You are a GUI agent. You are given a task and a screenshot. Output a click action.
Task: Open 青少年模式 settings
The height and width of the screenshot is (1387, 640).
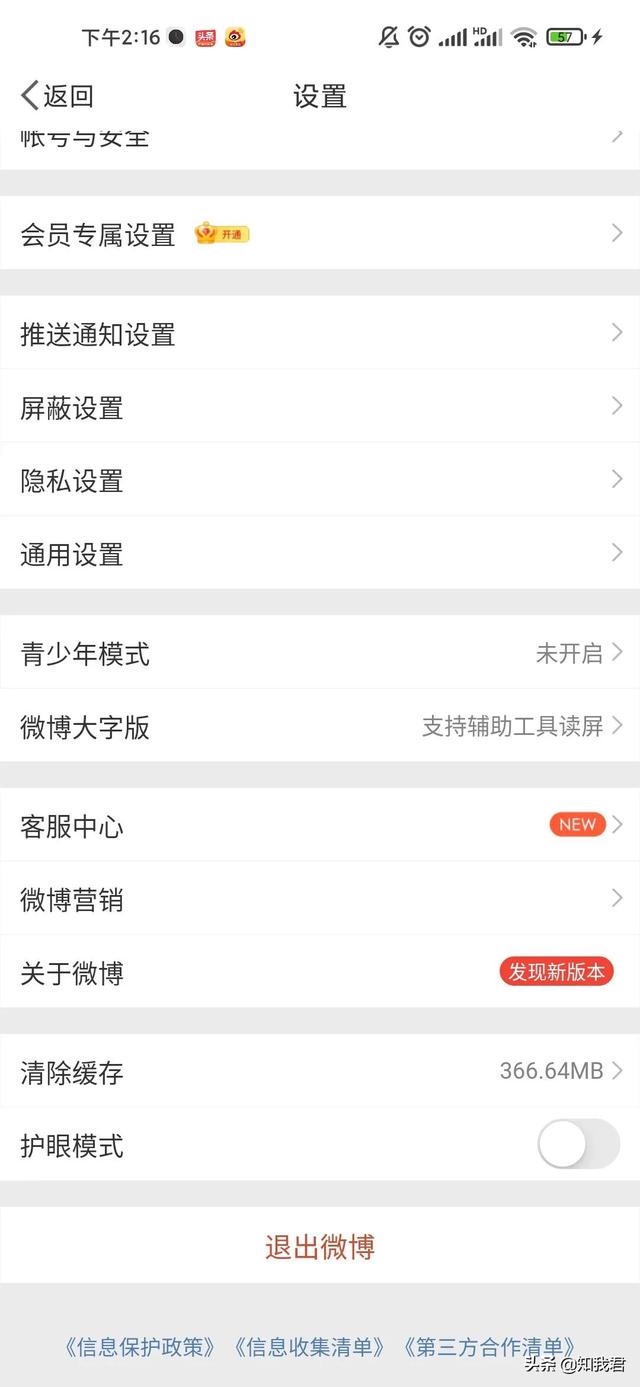[x=320, y=653]
